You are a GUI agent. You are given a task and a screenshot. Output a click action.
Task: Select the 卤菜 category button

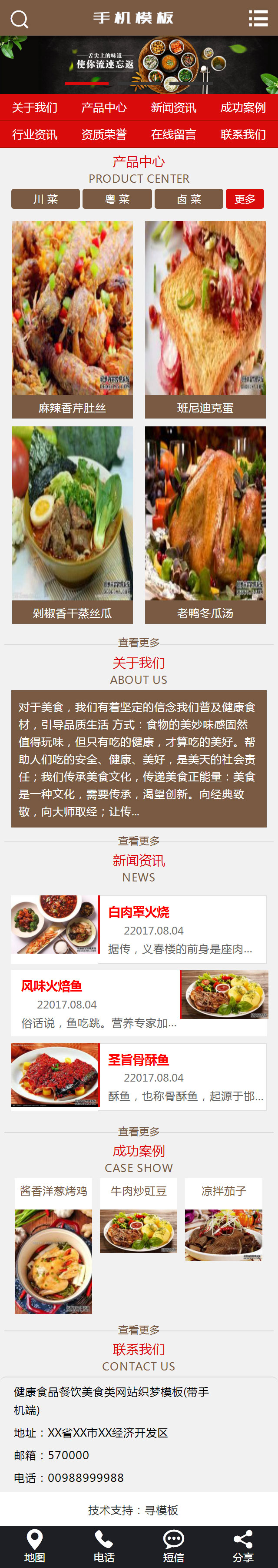click(x=189, y=199)
